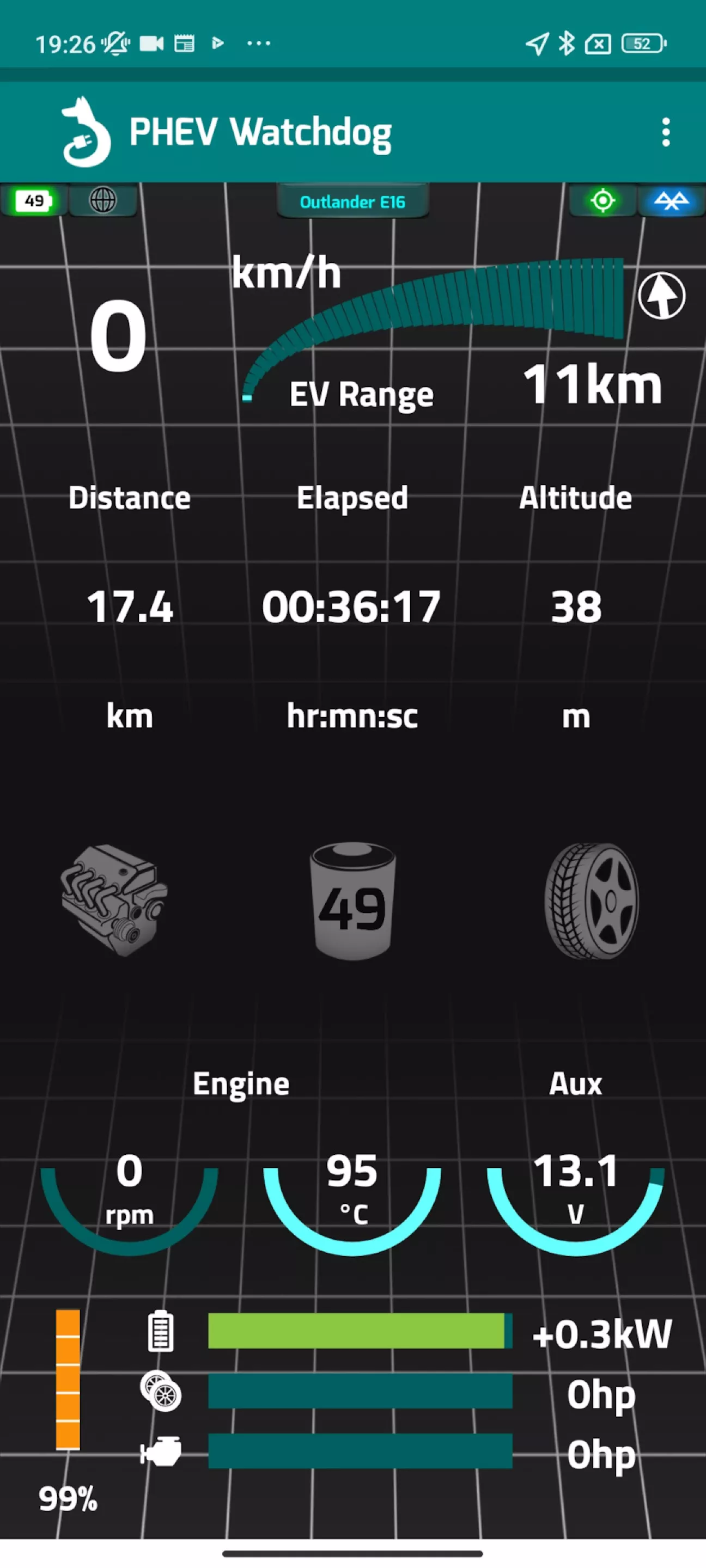Tap the compass arrow icon
The image size is (706, 1568).
(661, 296)
